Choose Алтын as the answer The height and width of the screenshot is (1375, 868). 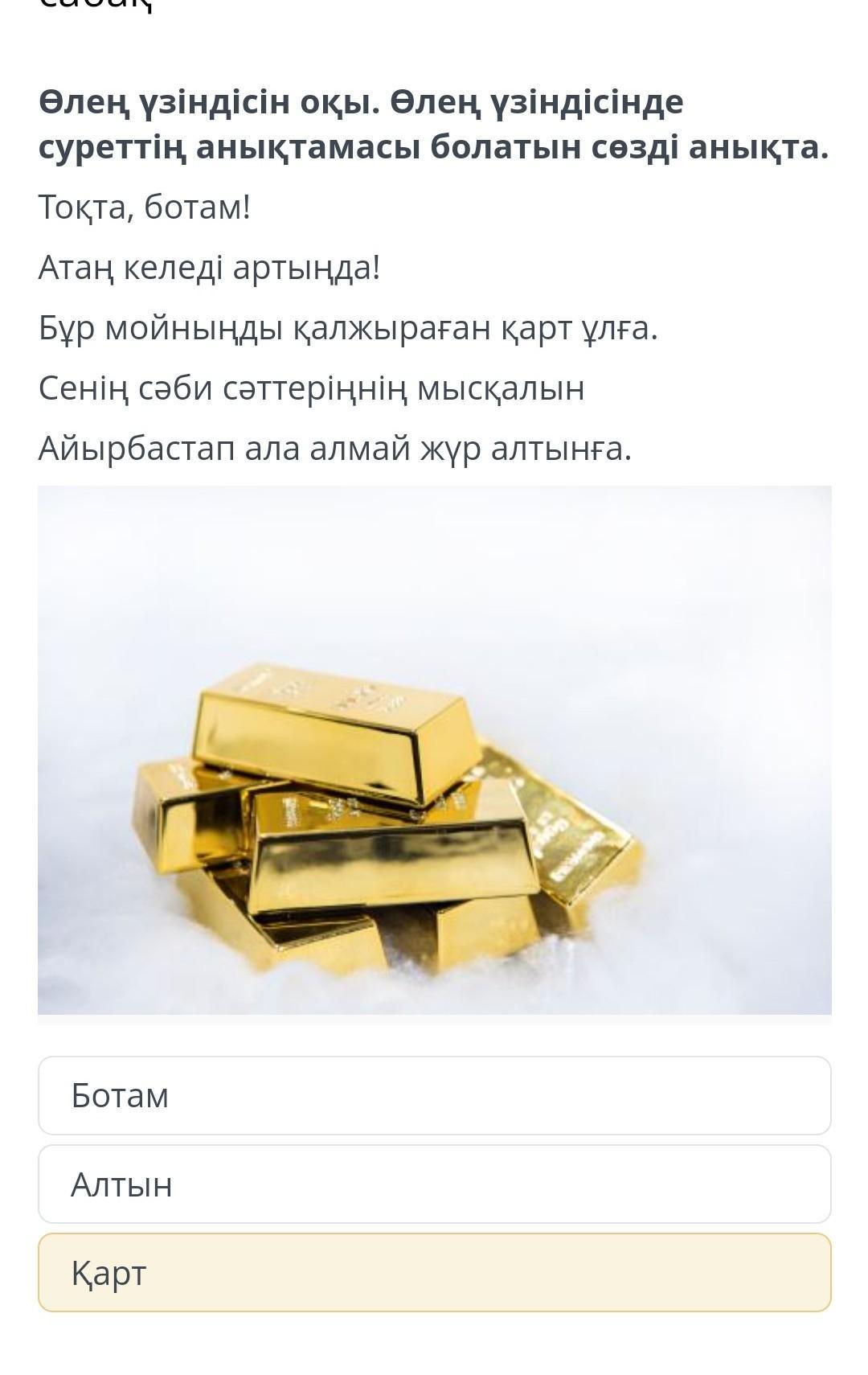click(434, 1184)
